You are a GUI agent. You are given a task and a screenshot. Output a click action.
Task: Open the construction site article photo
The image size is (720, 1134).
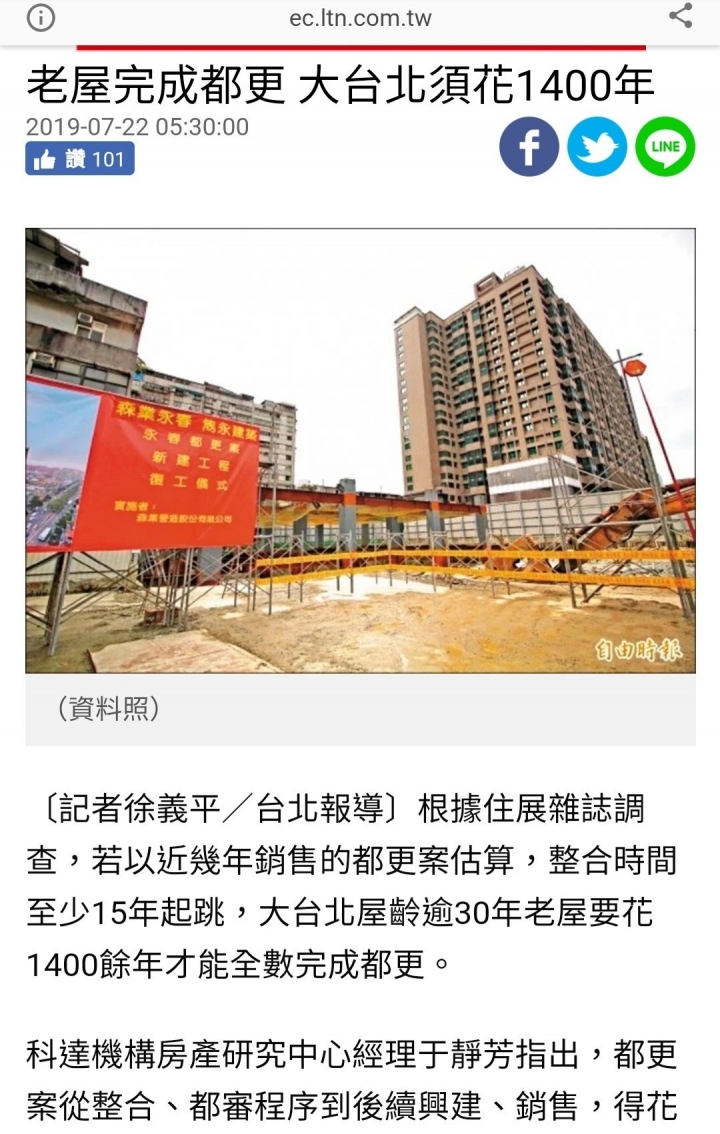pos(361,451)
